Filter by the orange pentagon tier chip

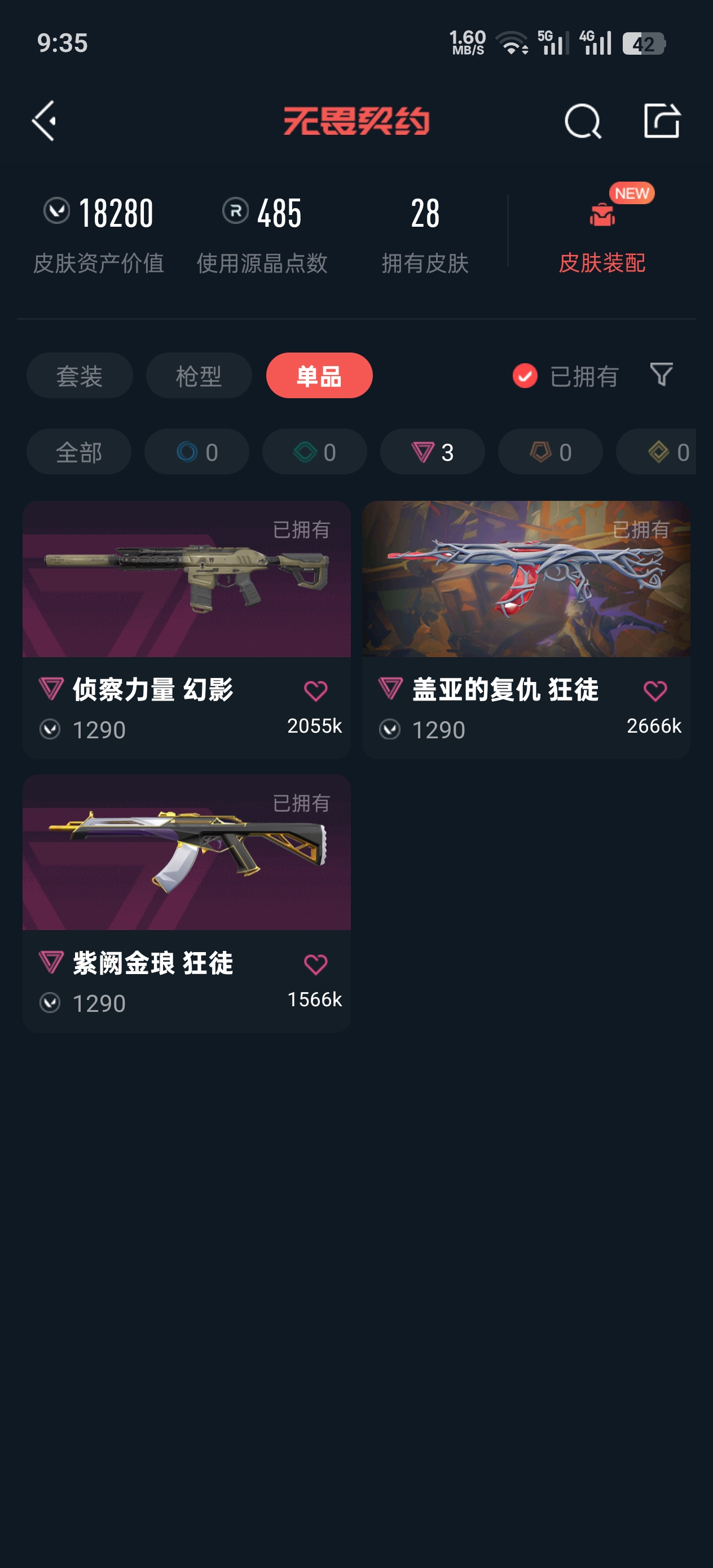[550, 452]
